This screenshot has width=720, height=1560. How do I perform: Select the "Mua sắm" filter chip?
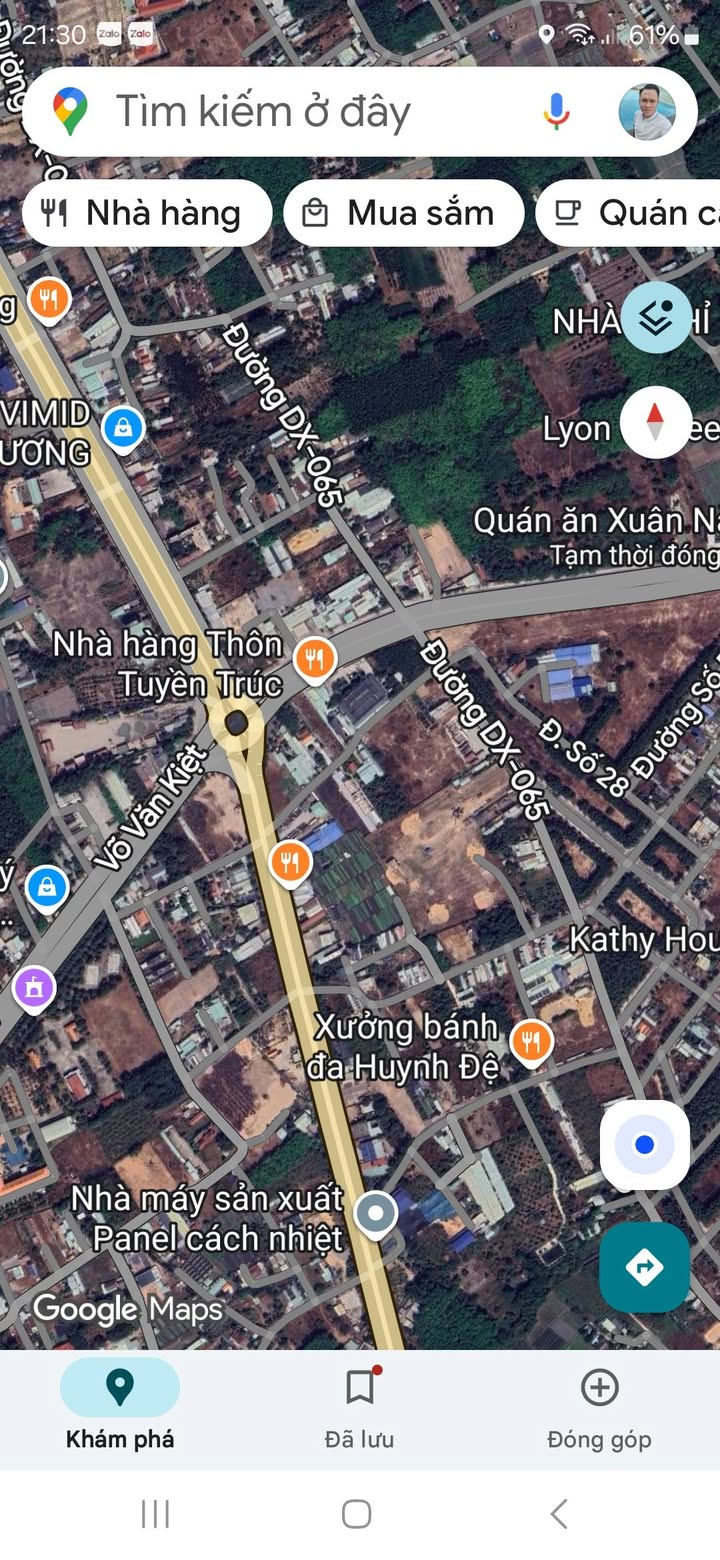[404, 213]
